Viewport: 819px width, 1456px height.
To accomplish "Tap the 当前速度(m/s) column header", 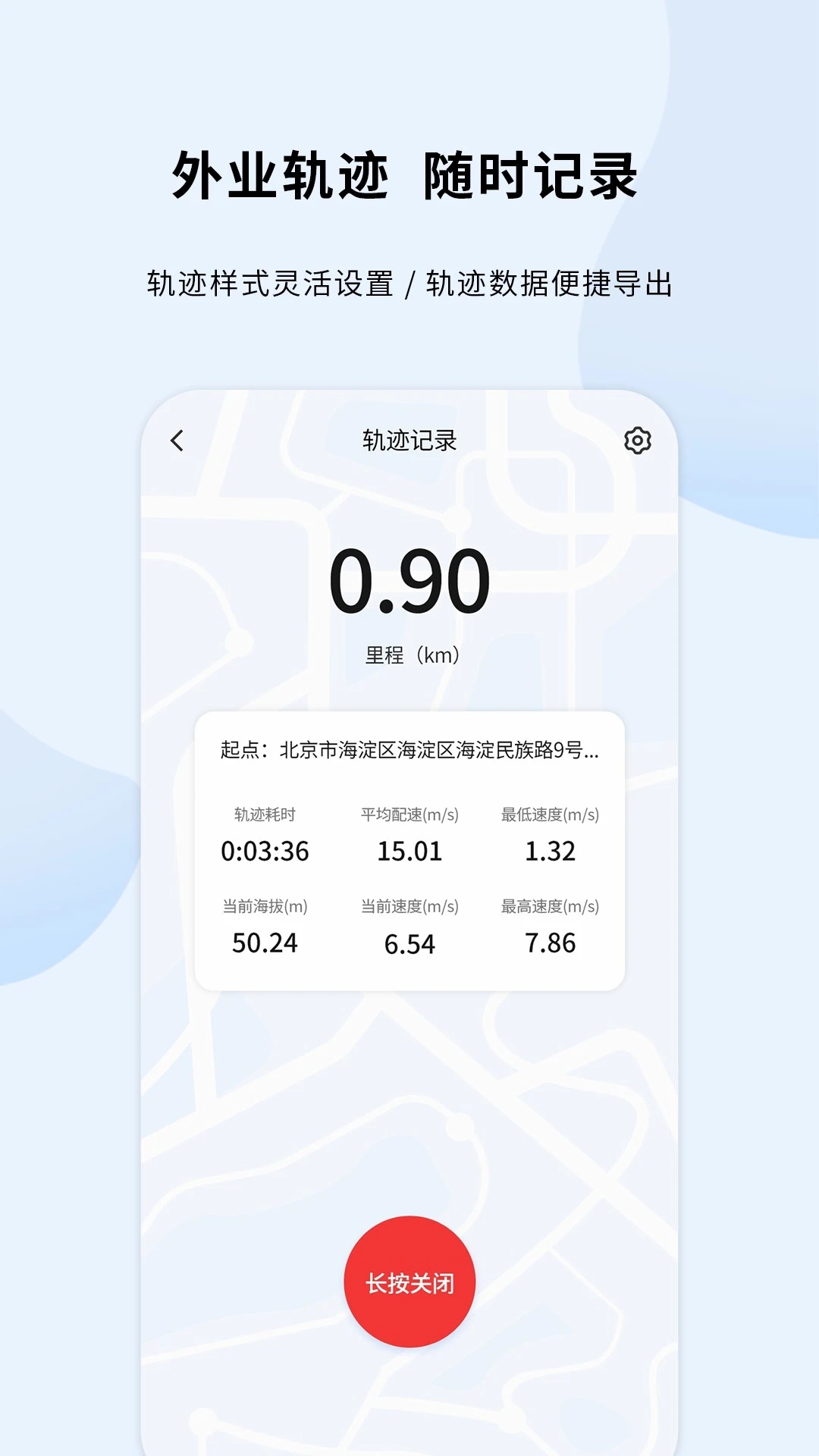I will point(408,908).
